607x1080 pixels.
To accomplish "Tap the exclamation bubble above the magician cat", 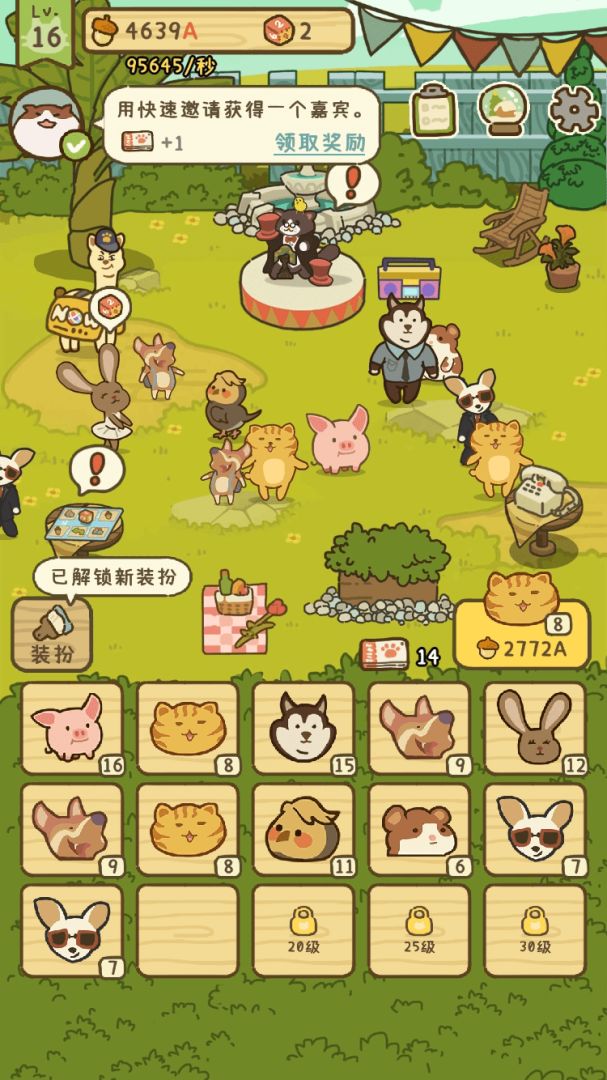I will pos(352,182).
